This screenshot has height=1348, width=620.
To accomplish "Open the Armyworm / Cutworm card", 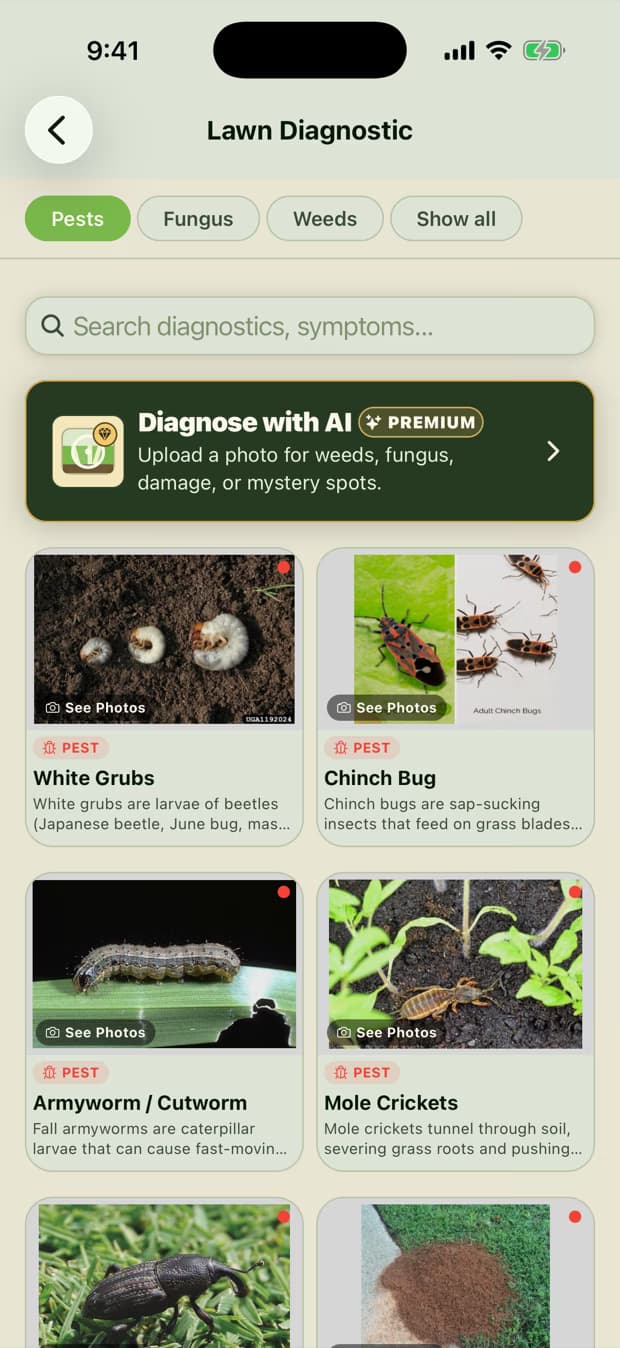I will coord(164,1022).
